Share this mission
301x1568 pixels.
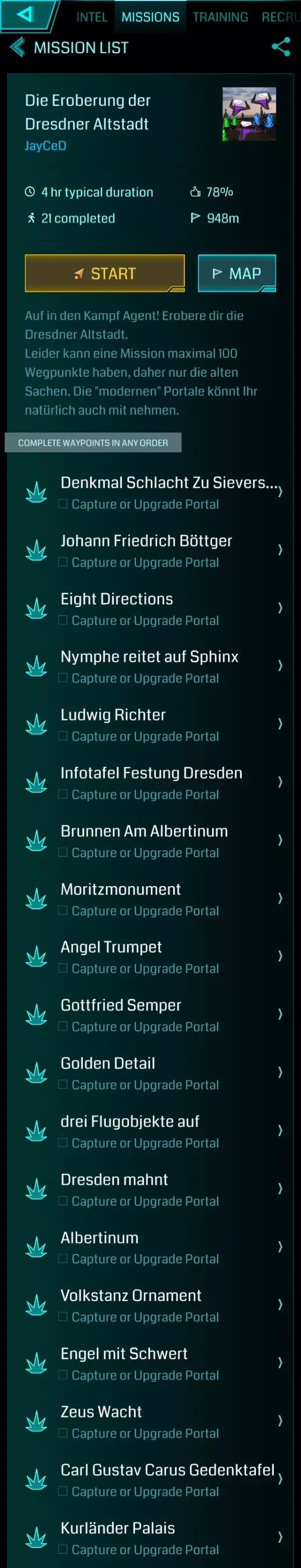click(280, 47)
